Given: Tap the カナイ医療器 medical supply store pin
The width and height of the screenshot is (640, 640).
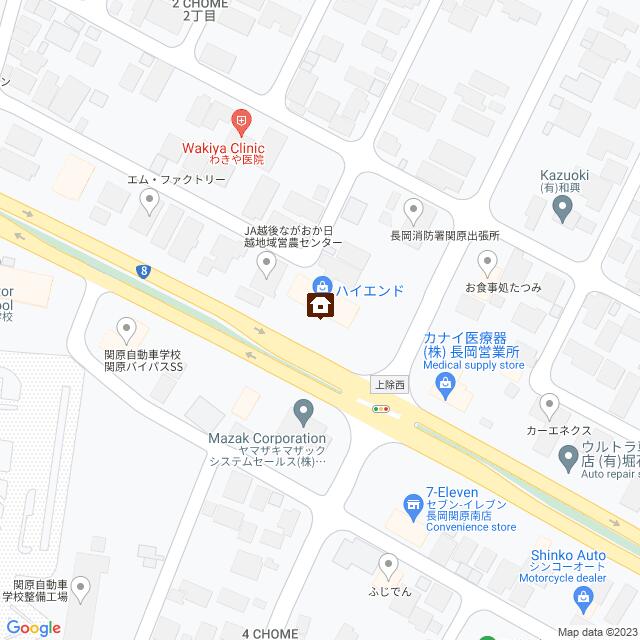Looking at the screenshot, I should tap(447, 385).
